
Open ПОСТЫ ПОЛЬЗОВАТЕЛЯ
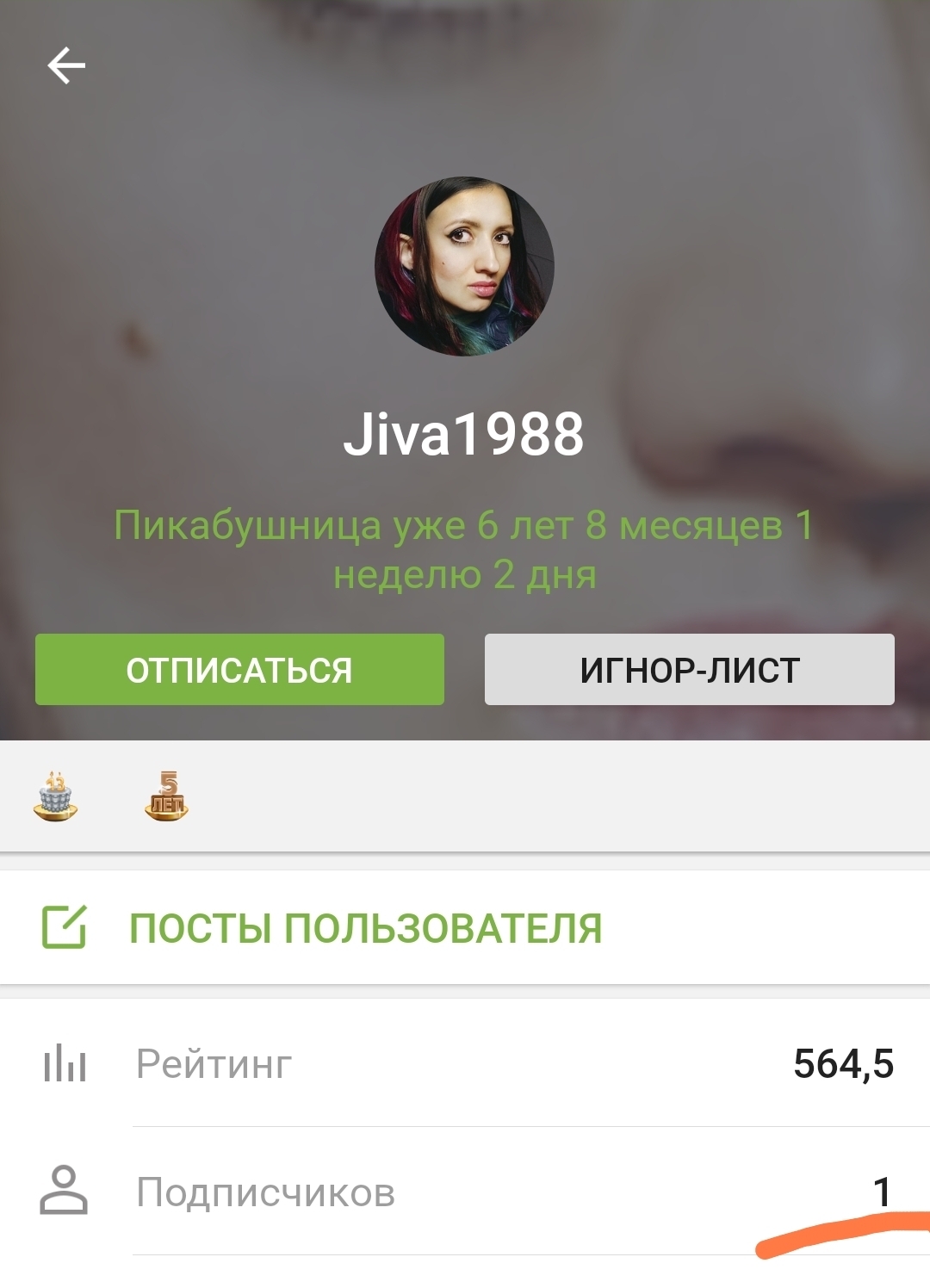(x=365, y=928)
